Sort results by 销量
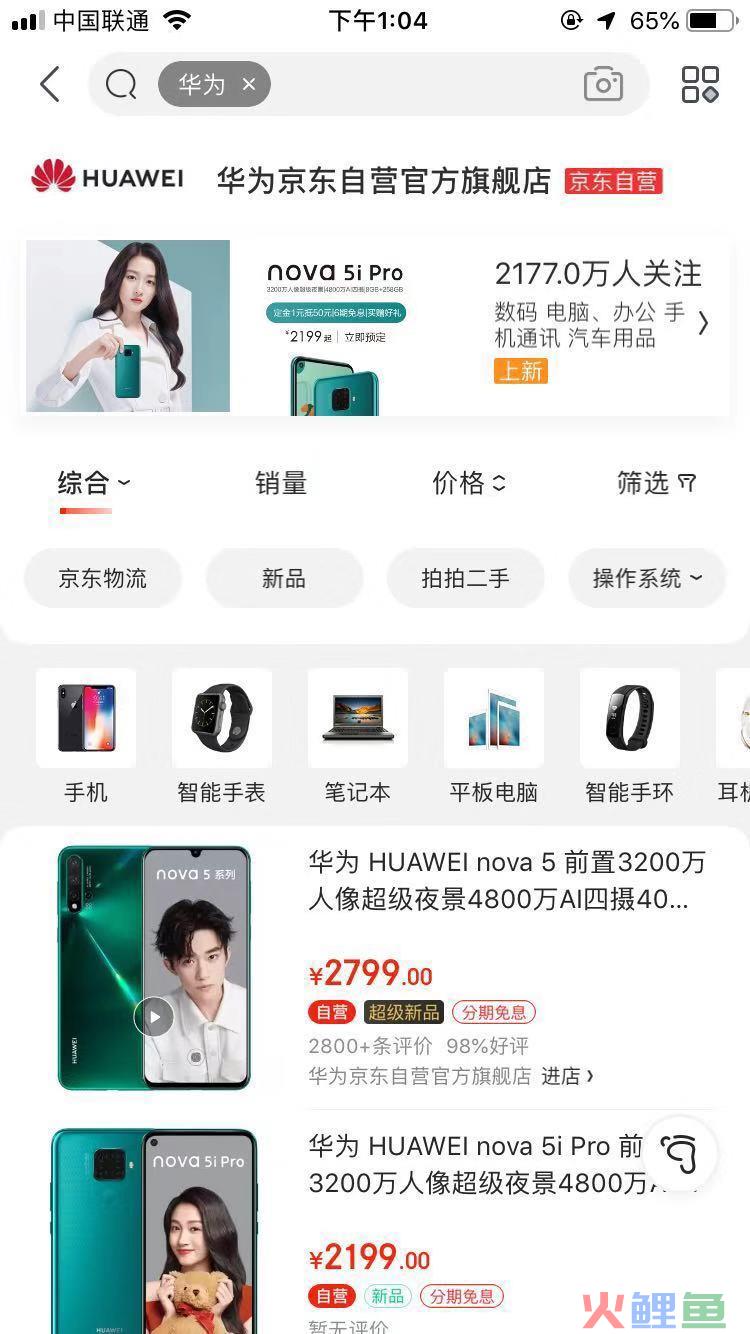The height and width of the screenshot is (1334, 750). click(x=281, y=484)
